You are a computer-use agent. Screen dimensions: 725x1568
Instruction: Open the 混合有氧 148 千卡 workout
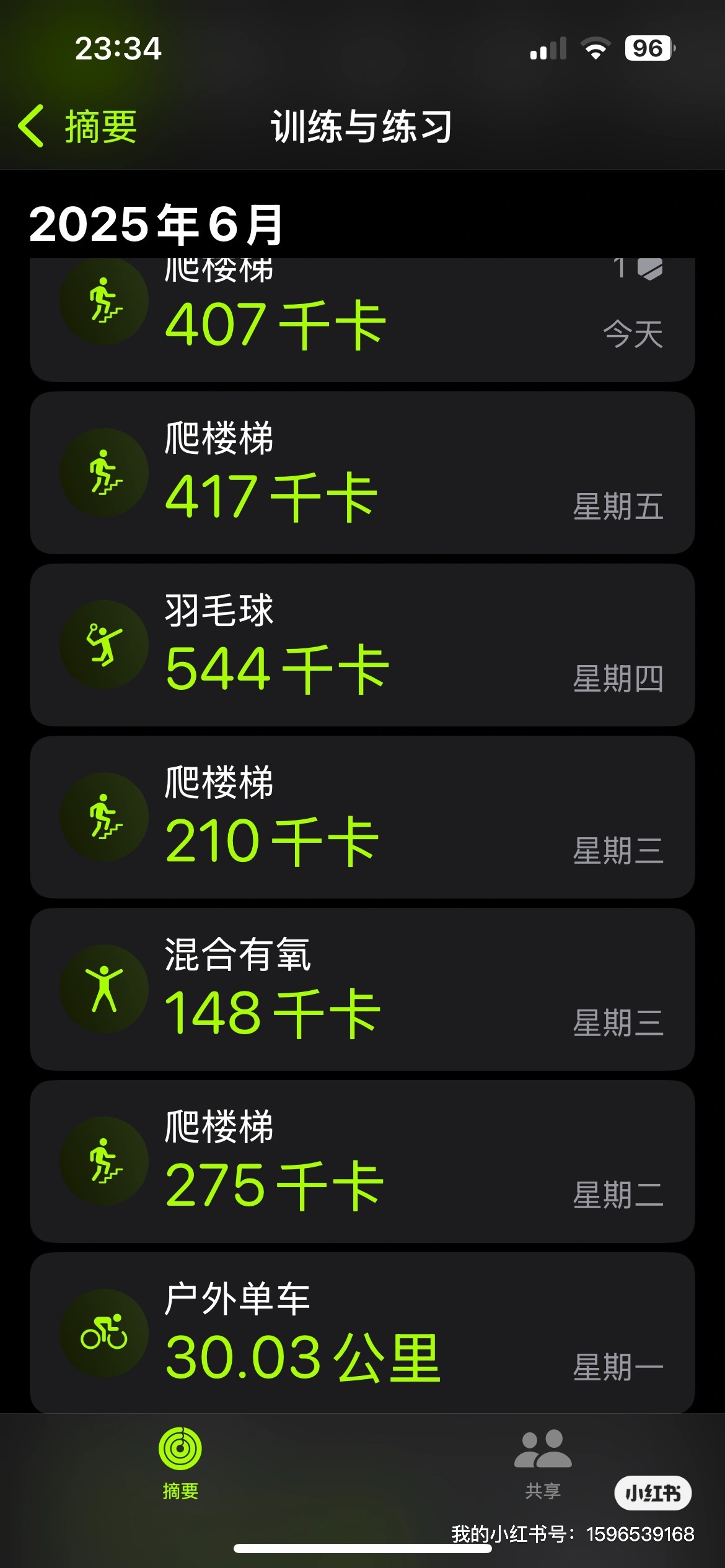point(362,989)
